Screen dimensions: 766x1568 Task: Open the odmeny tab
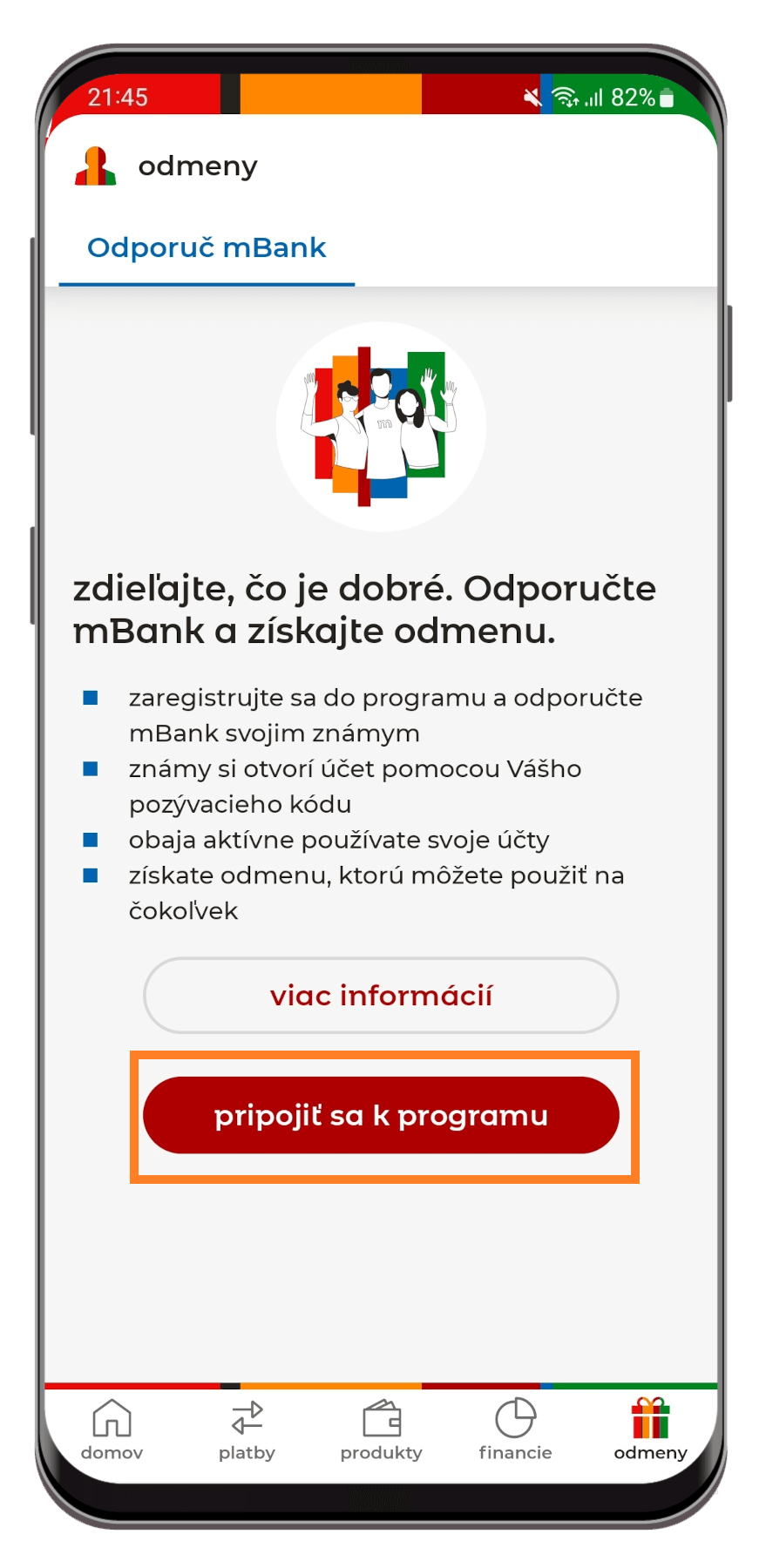pos(650,1430)
